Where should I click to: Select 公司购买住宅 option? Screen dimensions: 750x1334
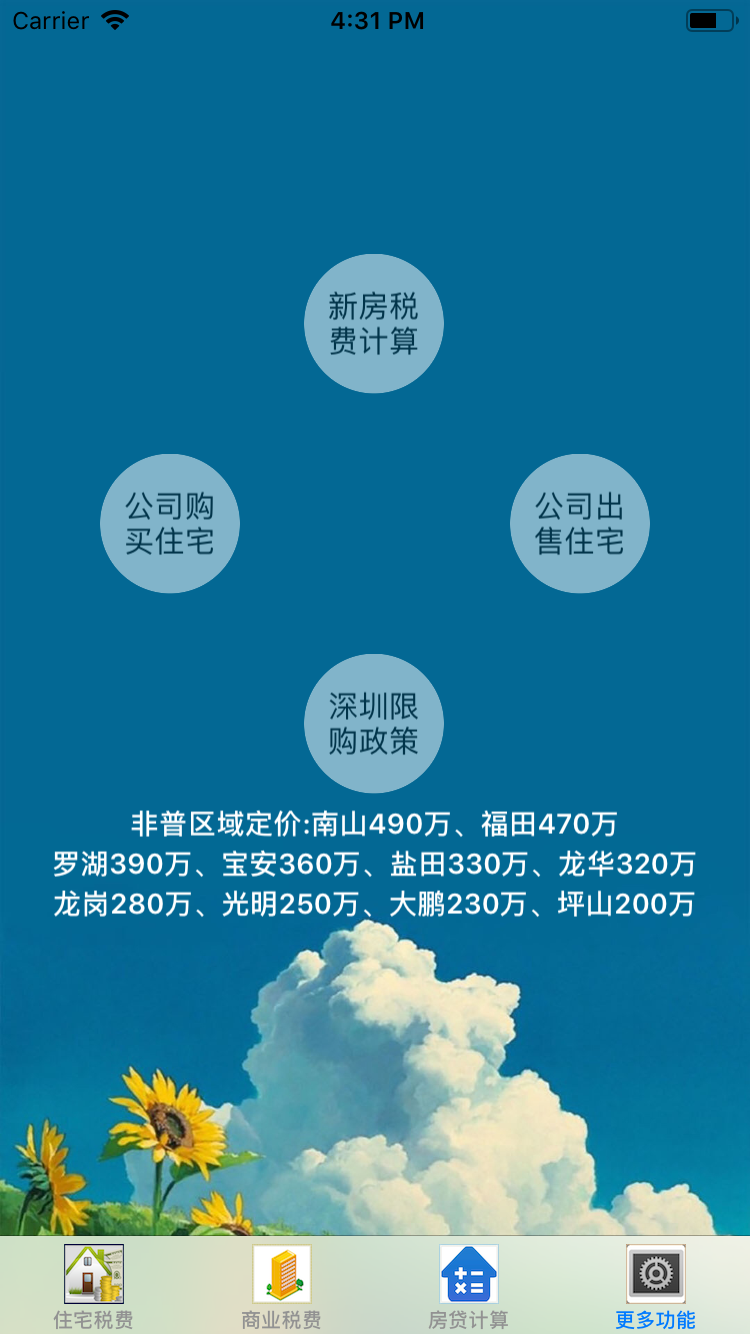(x=170, y=523)
